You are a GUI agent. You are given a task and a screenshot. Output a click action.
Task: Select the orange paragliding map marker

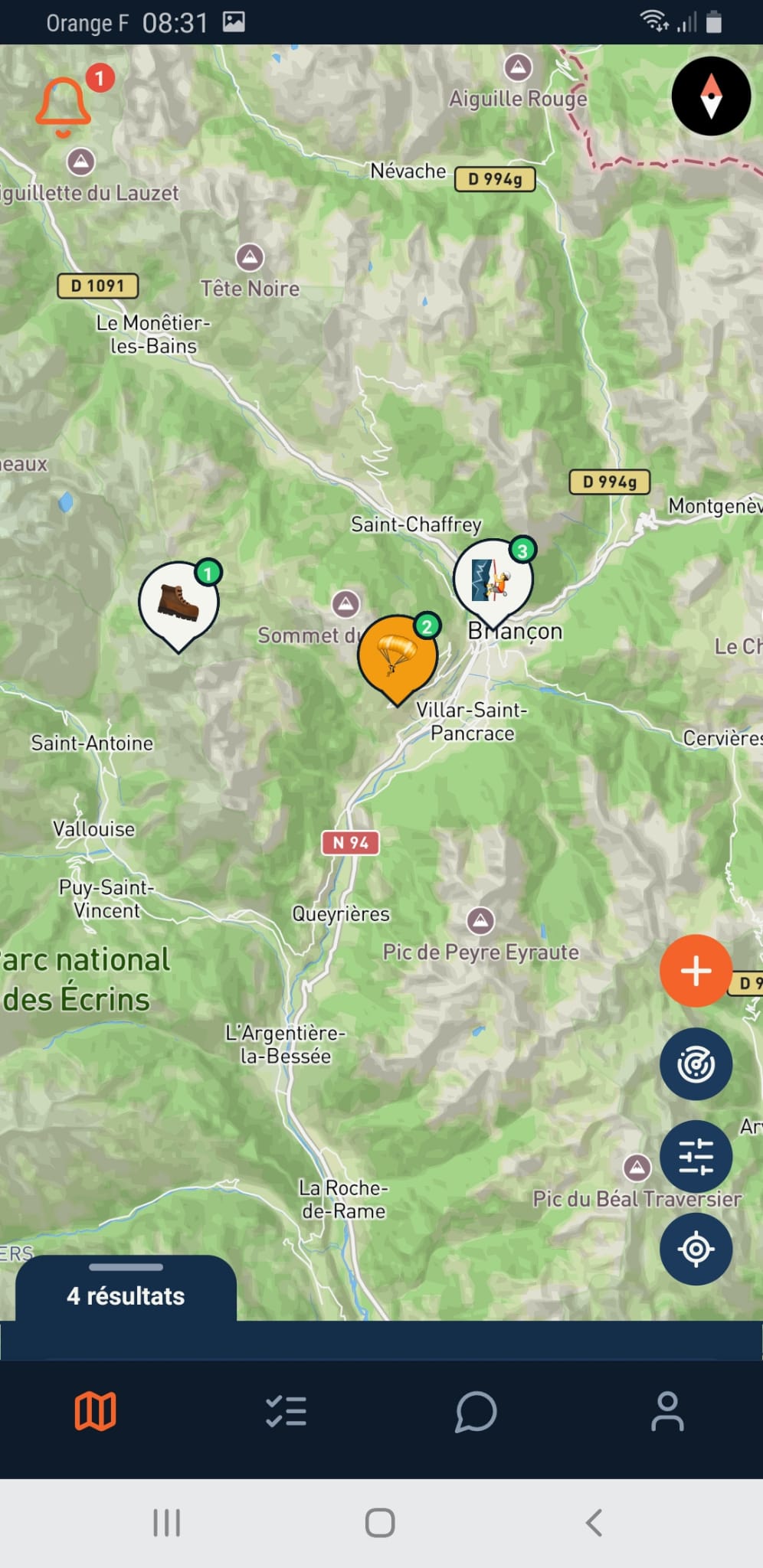tap(397, 655)
